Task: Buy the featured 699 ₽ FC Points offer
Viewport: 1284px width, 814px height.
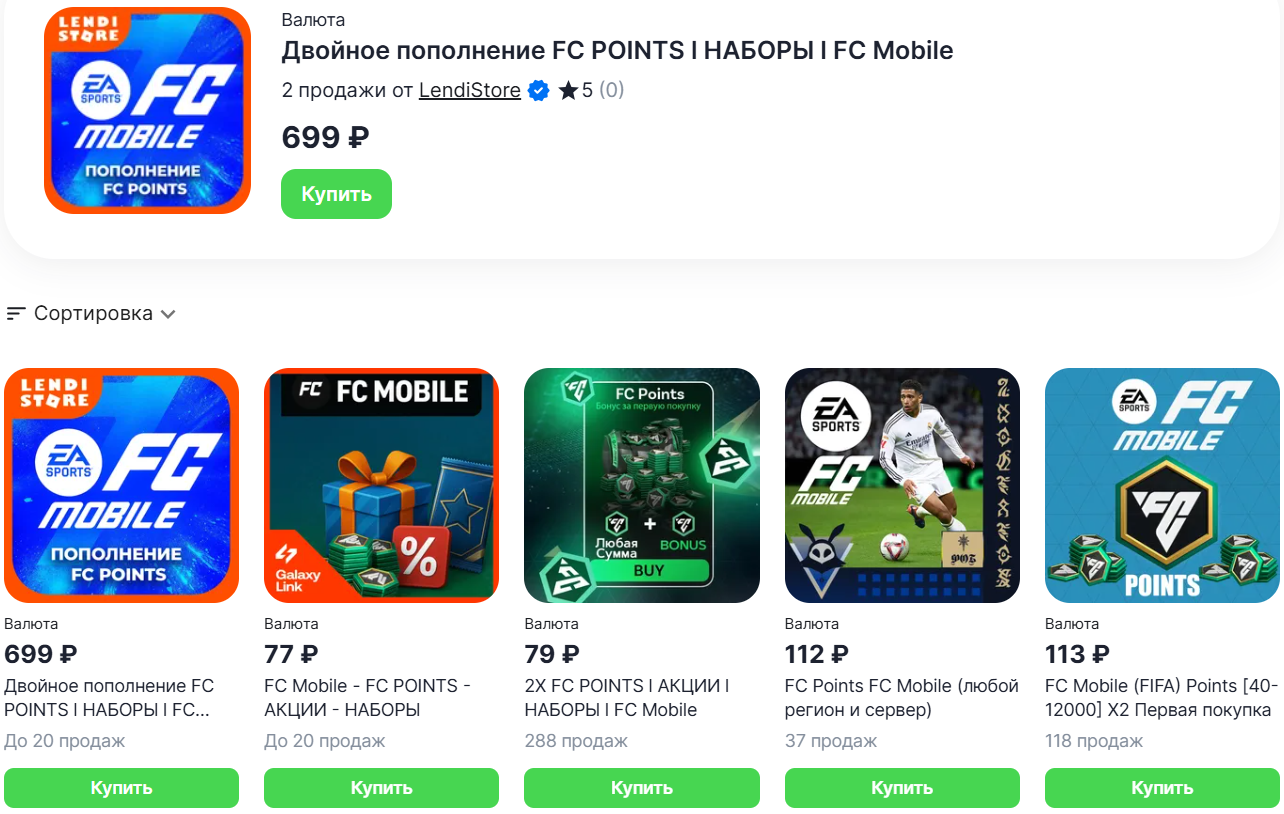Action: (x=336, y=194)
